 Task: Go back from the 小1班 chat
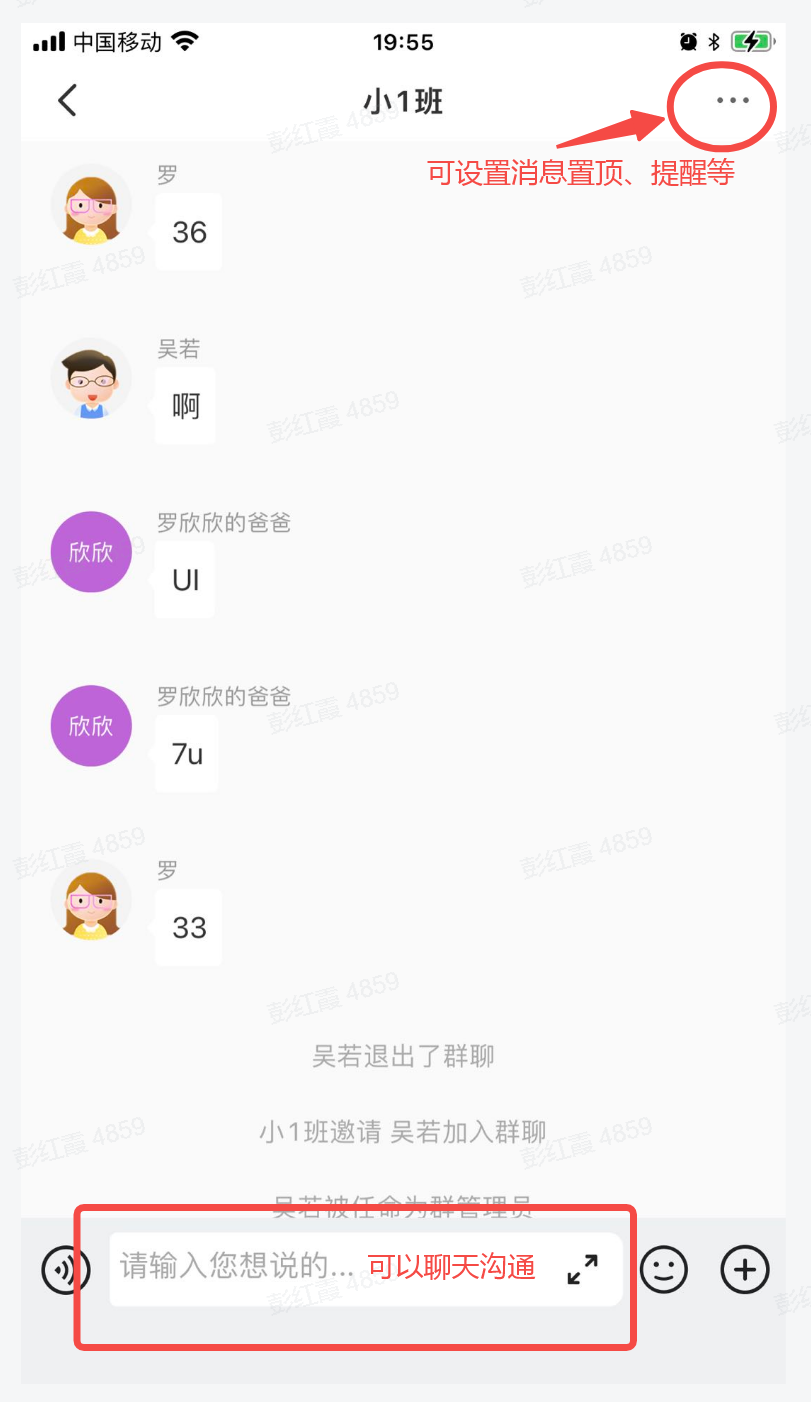tap(67, 101)
